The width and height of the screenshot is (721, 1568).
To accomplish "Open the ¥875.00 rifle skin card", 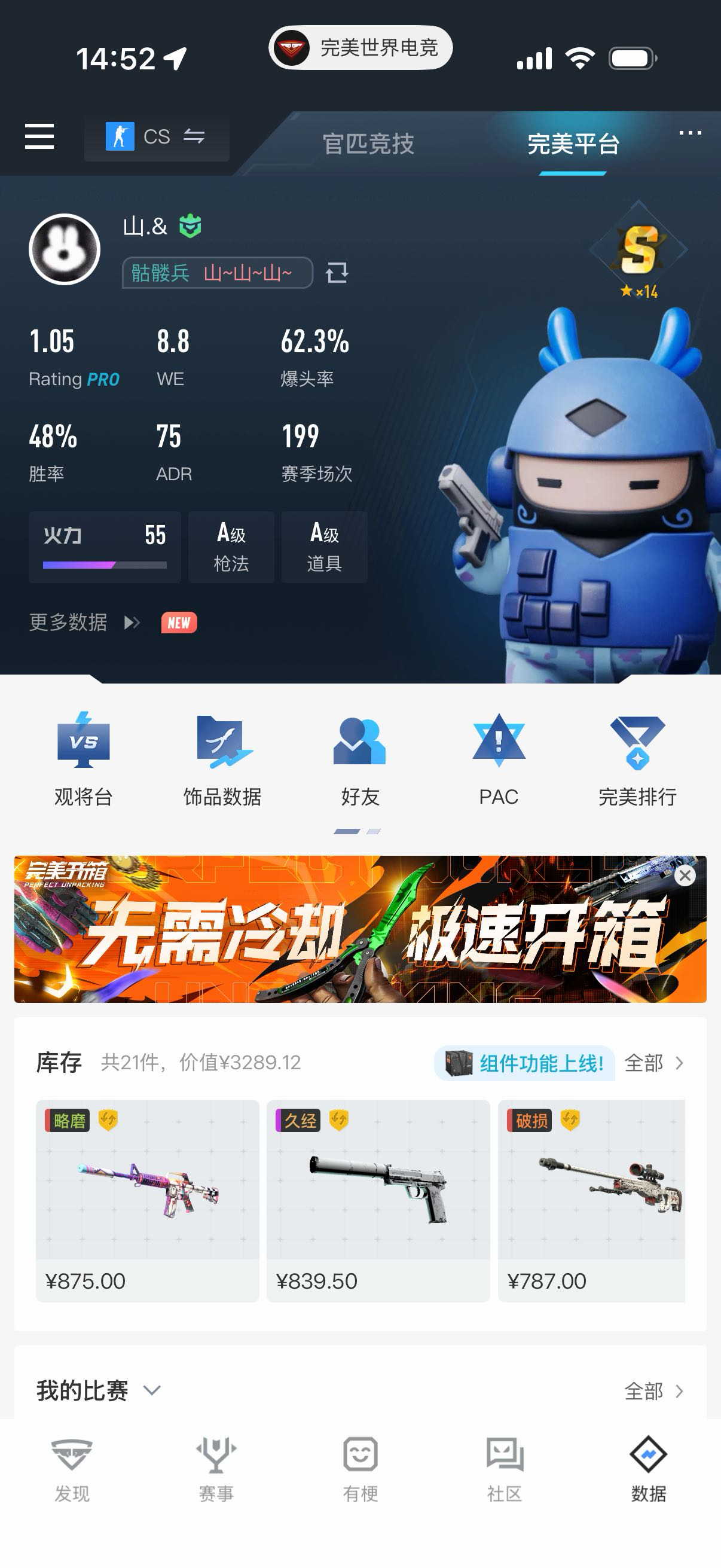I will click(147, 1200).
